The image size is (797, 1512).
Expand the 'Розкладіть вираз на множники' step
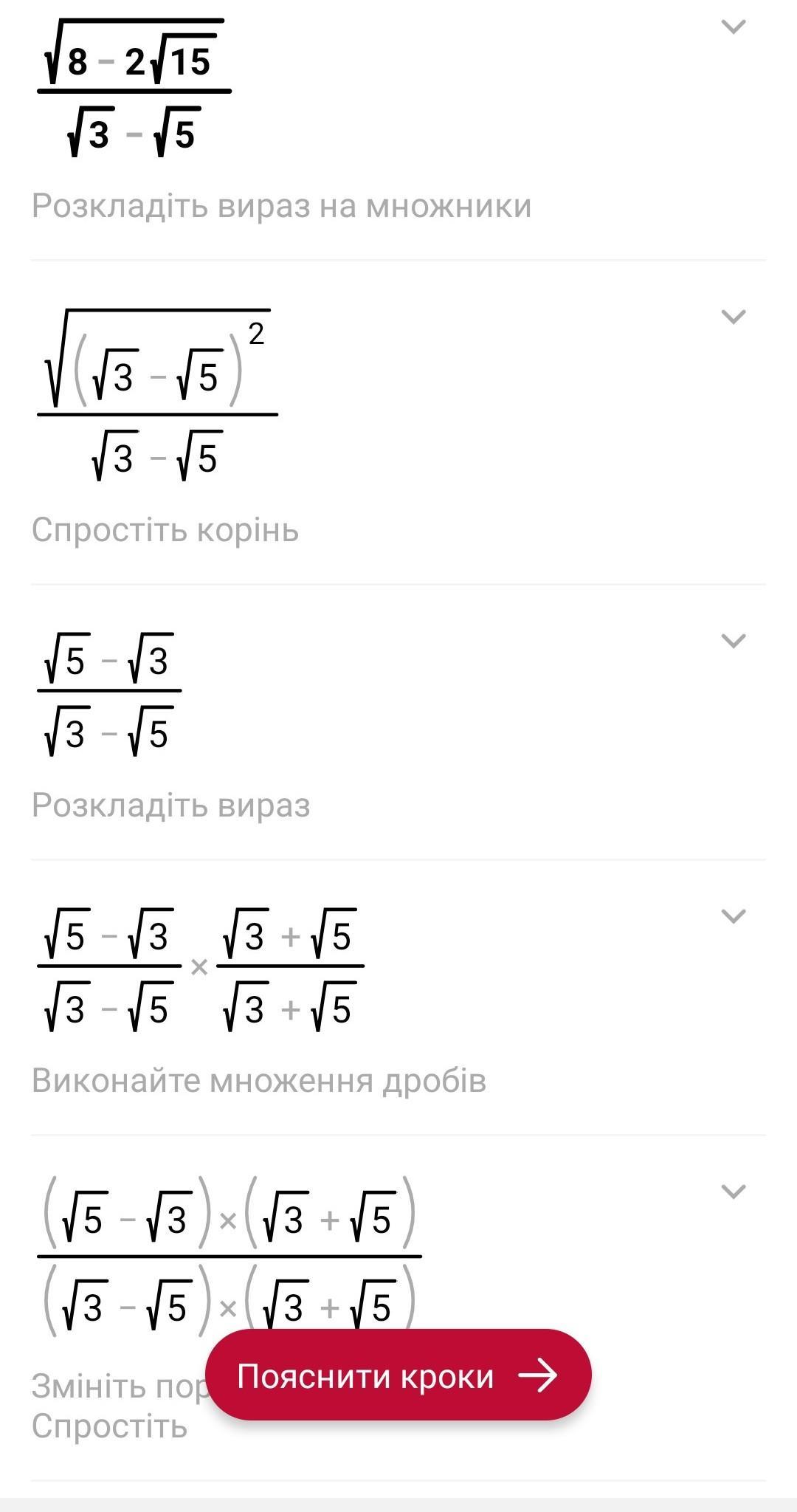pyautogui.click(x=734, y=27)
